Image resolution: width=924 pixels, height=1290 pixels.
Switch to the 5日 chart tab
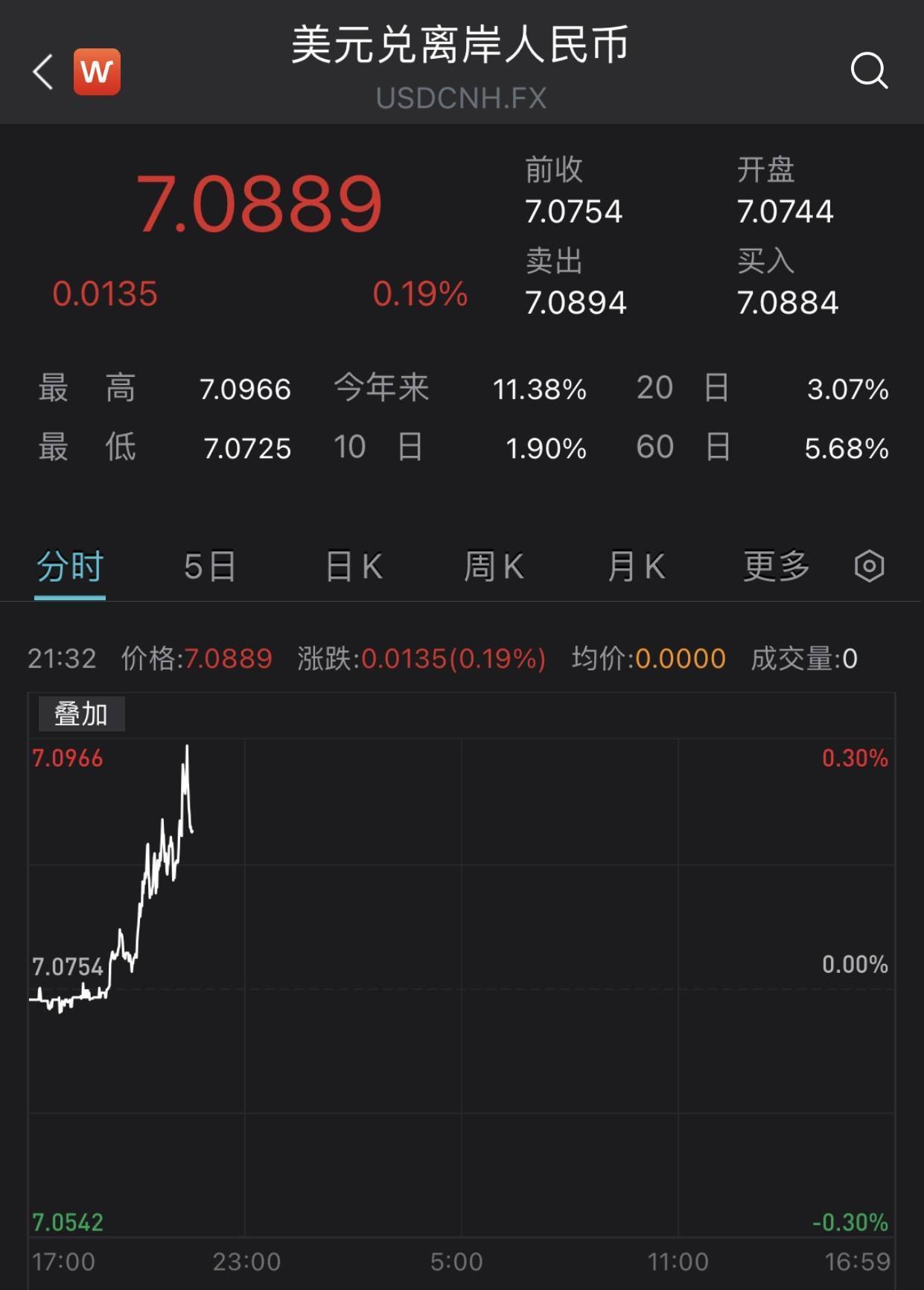(x=210, y=567)
